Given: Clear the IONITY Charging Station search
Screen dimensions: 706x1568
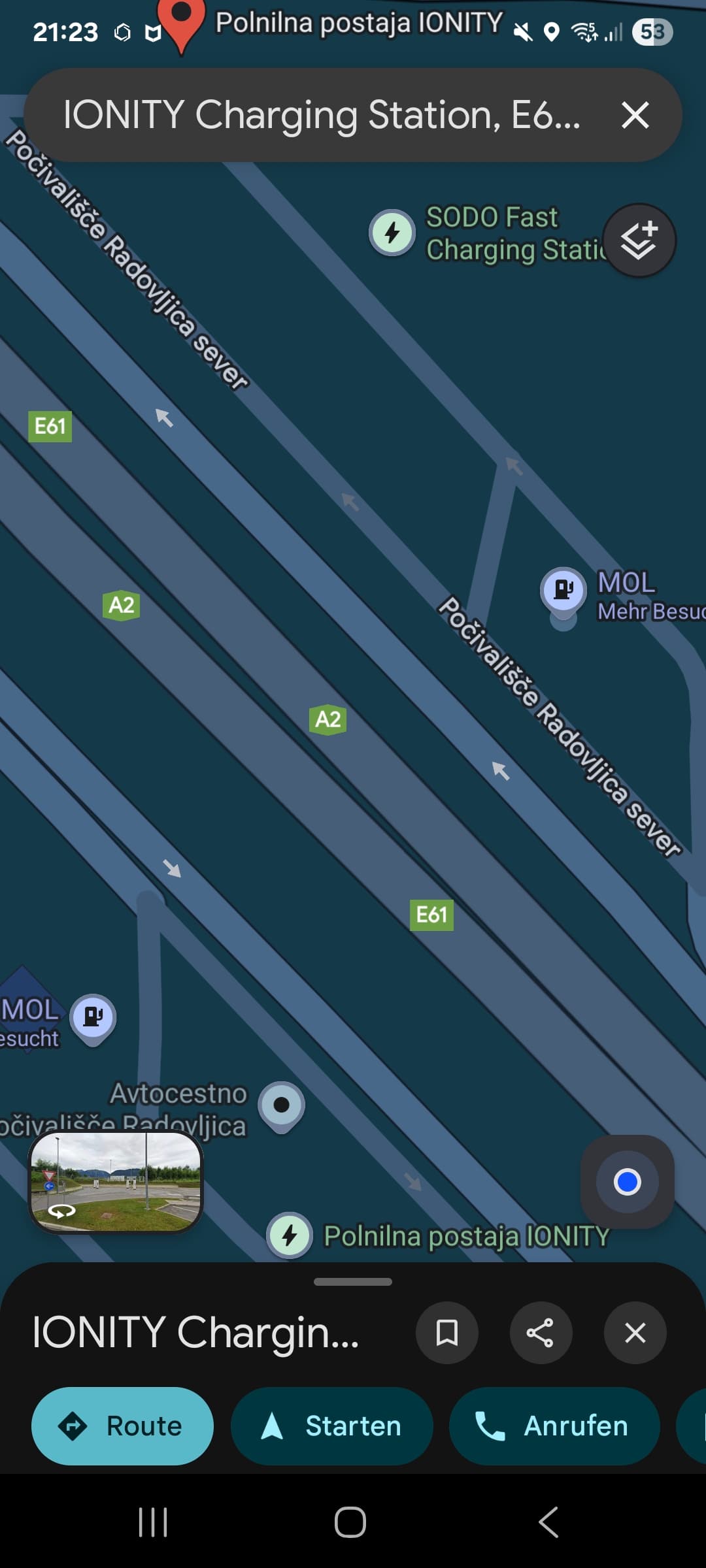Looking at the screenshot, I should point(635,116).
